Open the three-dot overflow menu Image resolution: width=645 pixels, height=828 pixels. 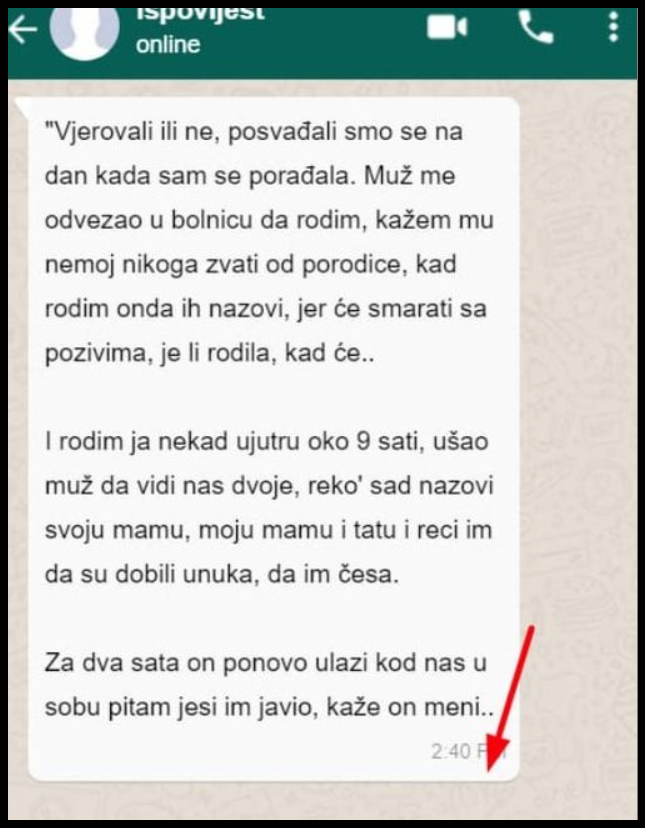[x=613, y=28]
